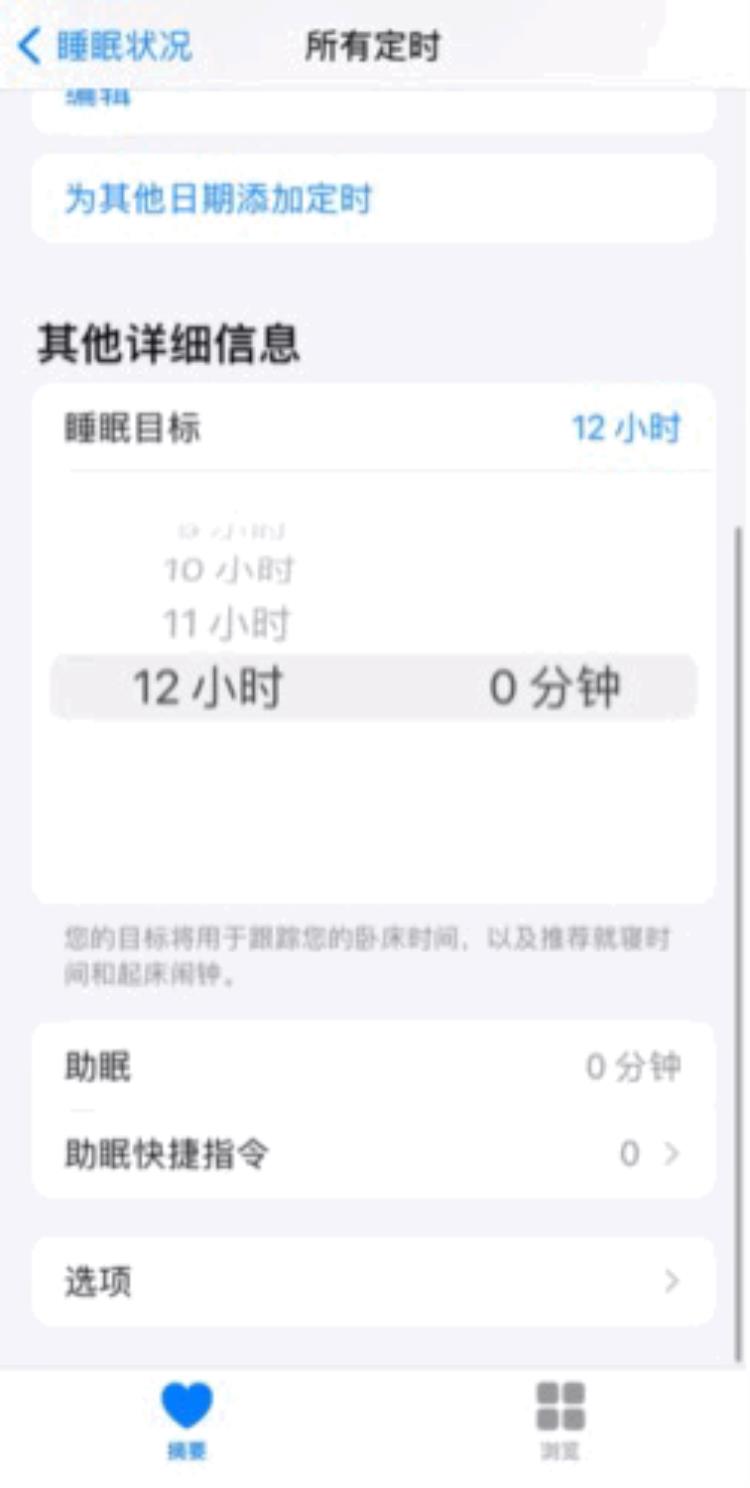Select 11 小时 in the hour picker
Screen dimensions: 750x1488
pyautogui.click(x=226, y=625)
